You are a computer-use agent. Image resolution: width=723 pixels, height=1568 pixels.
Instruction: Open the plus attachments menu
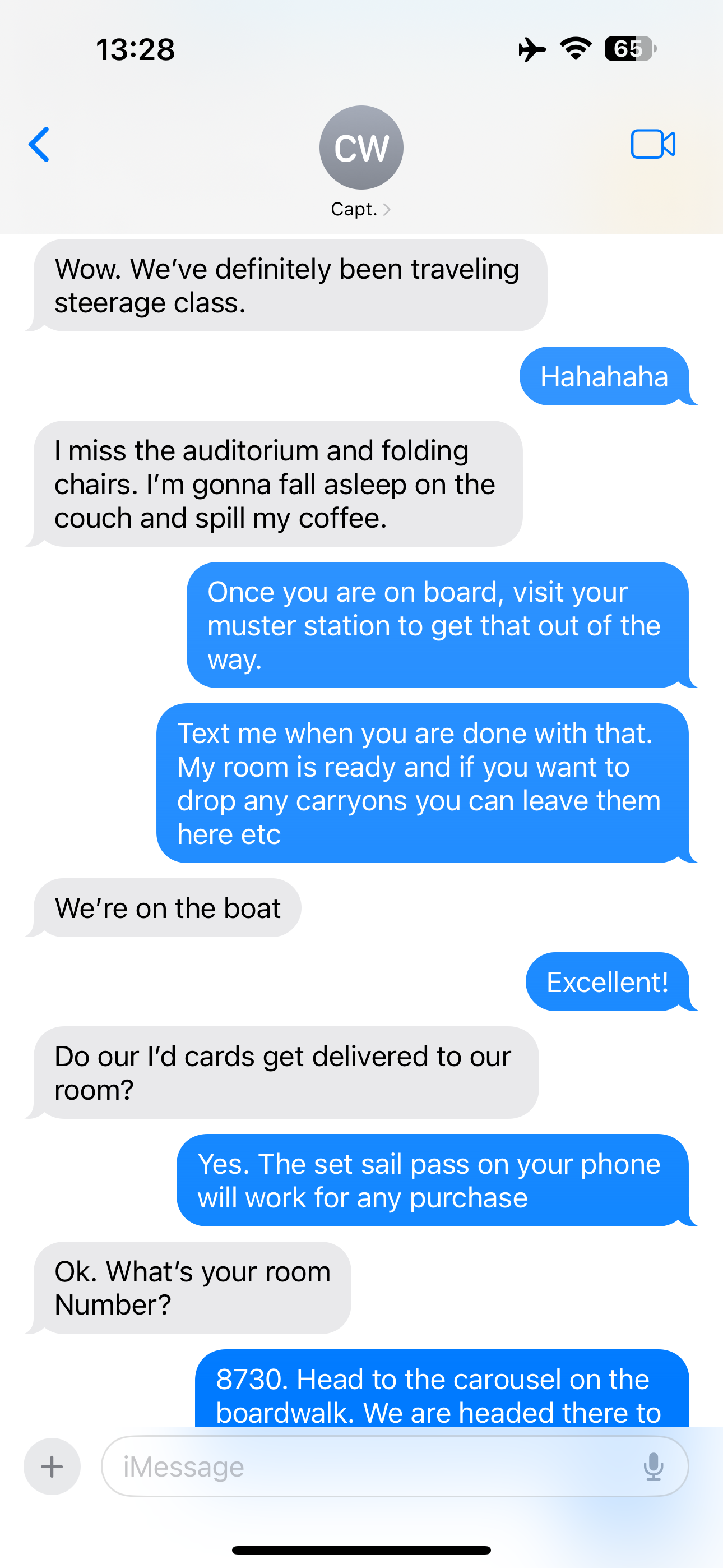52,1466
